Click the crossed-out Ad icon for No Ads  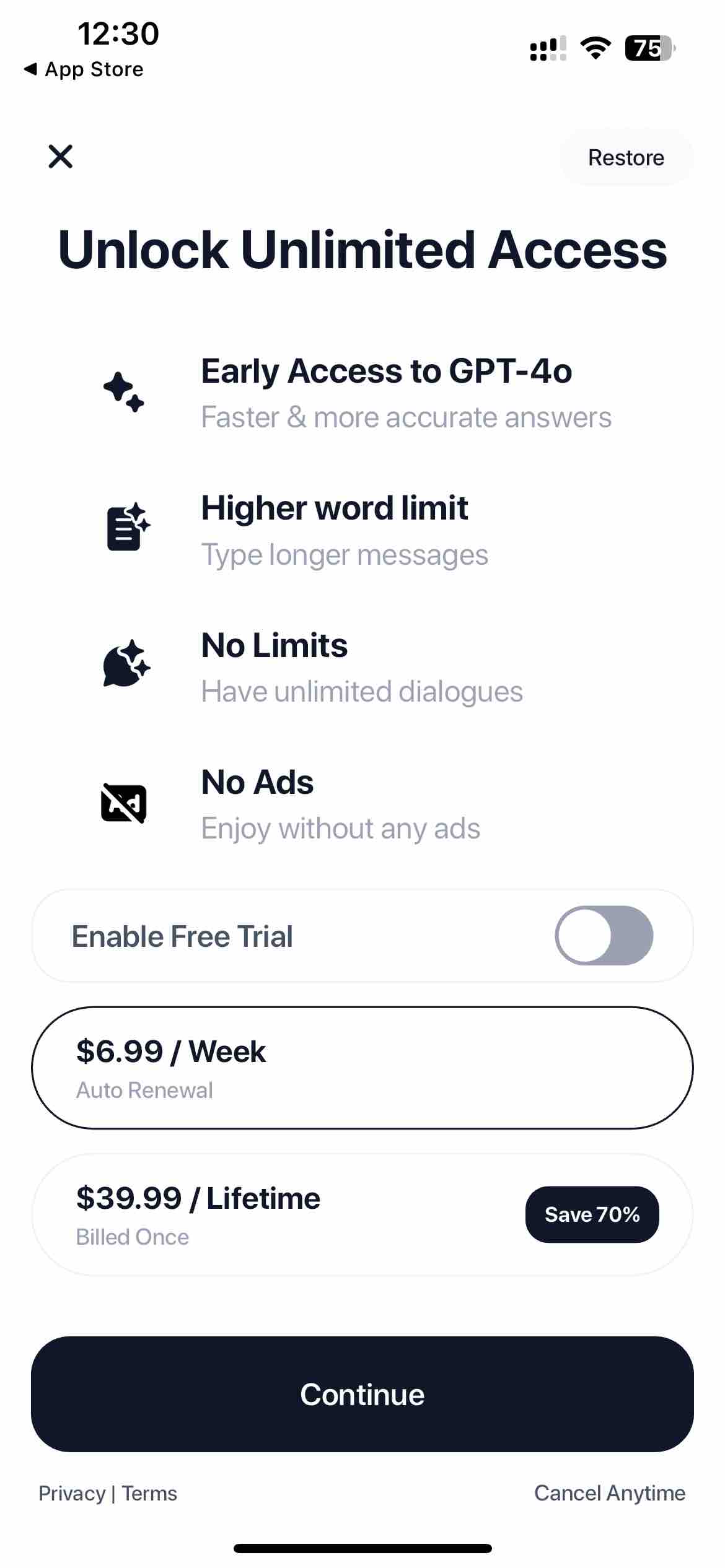123,803
